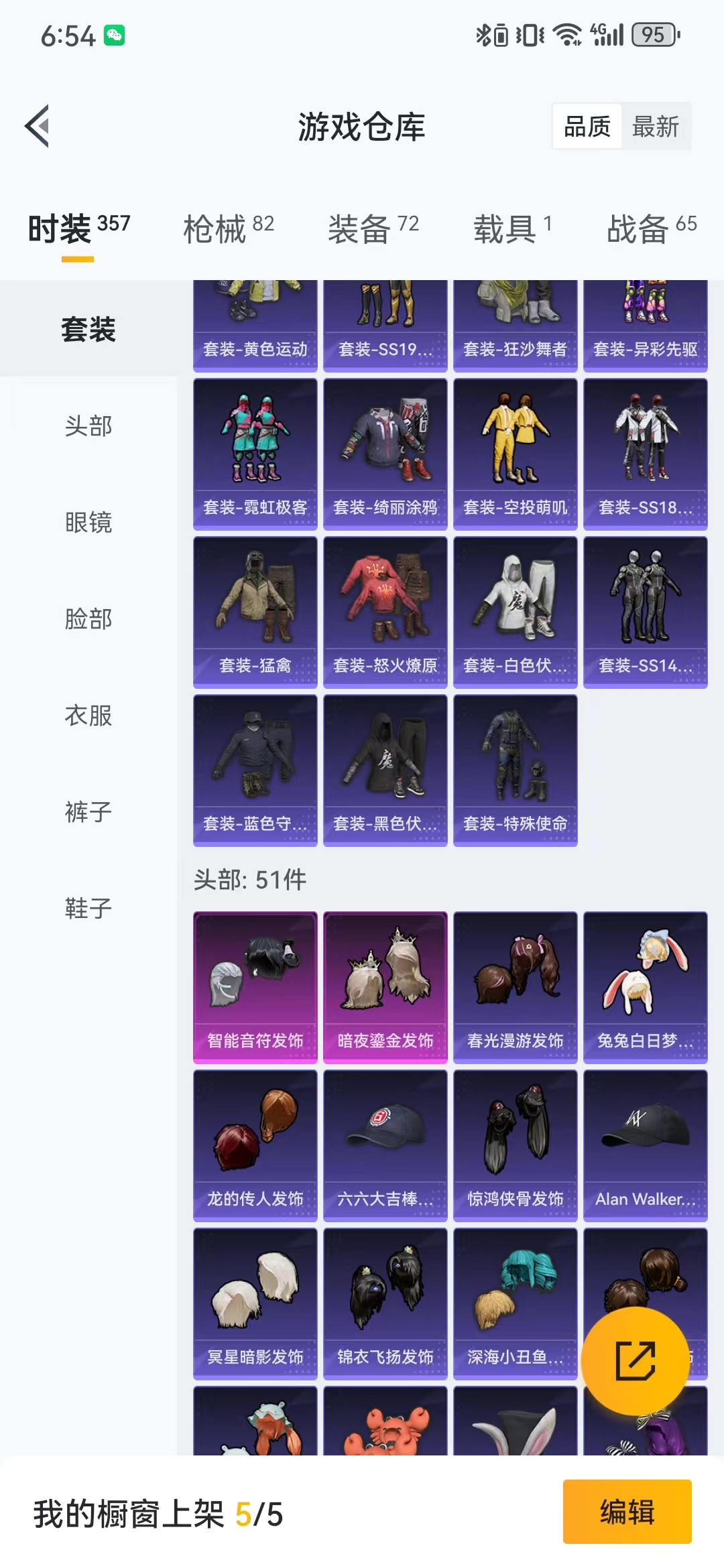
Task: Jump to the 眼镜 category
Action: click(88, 523)
